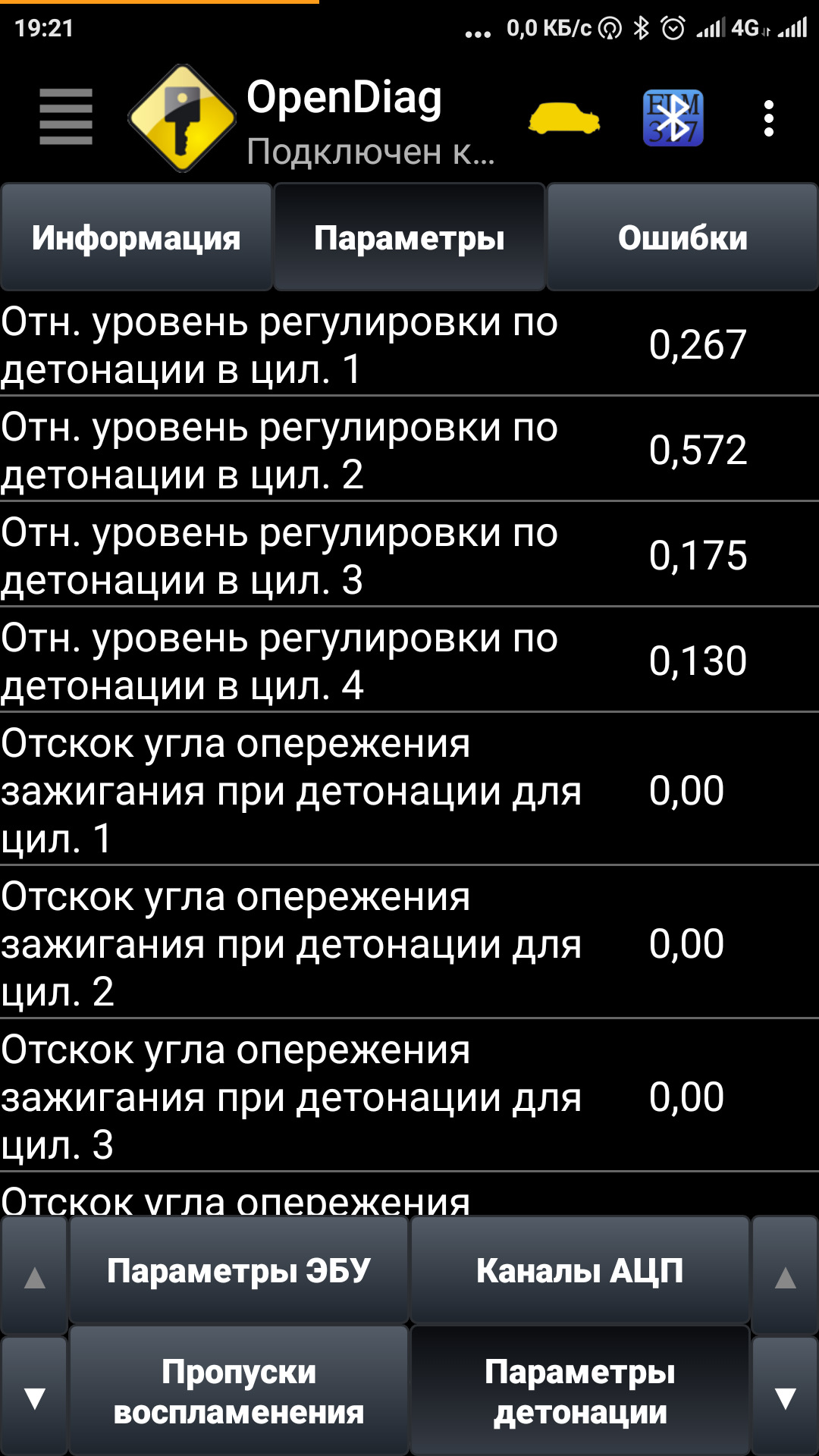Image resolution: width=819 pixels, height=1456 pixels.
Task: Tap the right up arrow button
Action: pos(785,1277)
